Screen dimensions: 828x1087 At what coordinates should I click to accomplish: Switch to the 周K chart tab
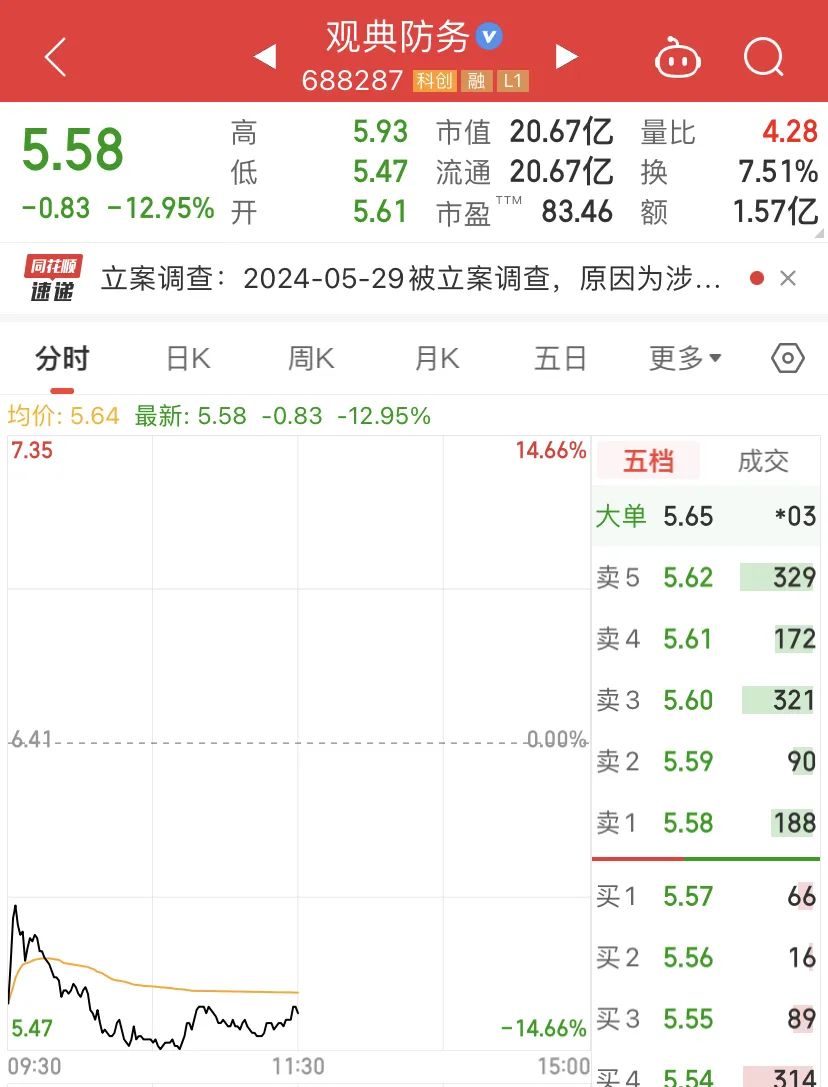[310, 357]
